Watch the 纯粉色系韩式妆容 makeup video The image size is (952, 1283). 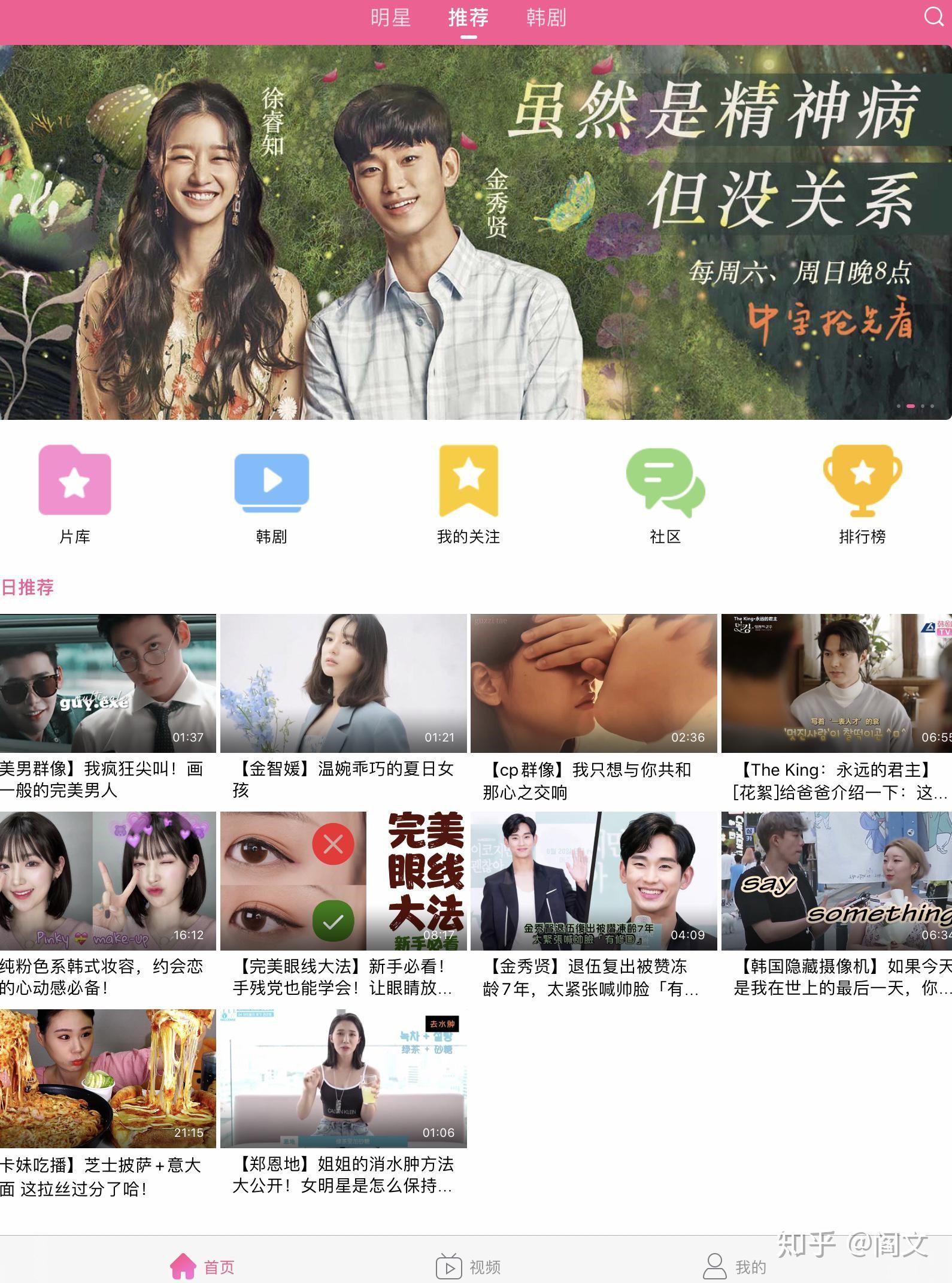coord(108,881)
